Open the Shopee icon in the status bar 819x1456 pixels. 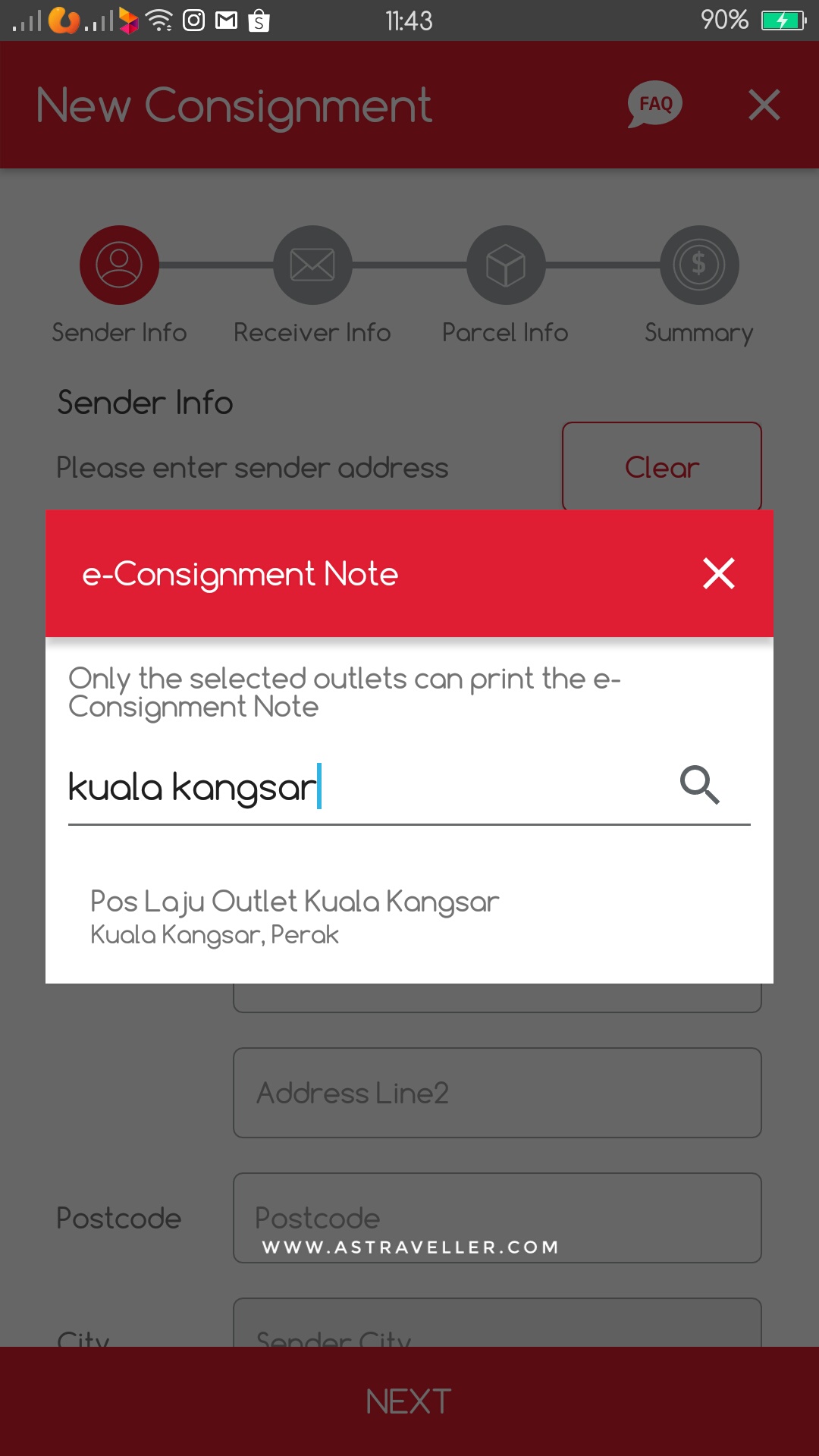coord(259,20)
